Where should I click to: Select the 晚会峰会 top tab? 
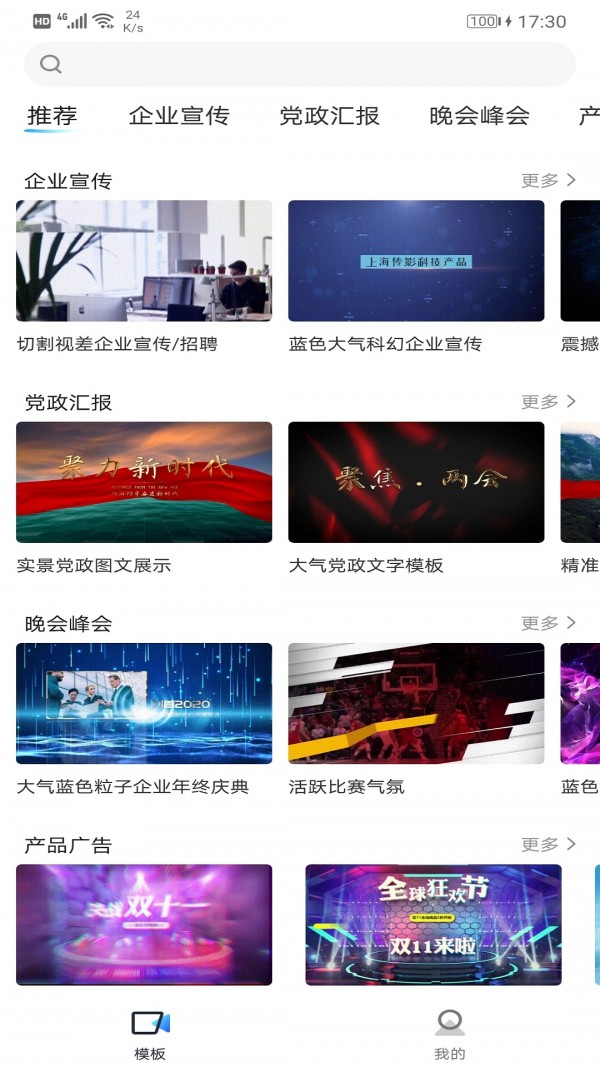click(480, 116)
